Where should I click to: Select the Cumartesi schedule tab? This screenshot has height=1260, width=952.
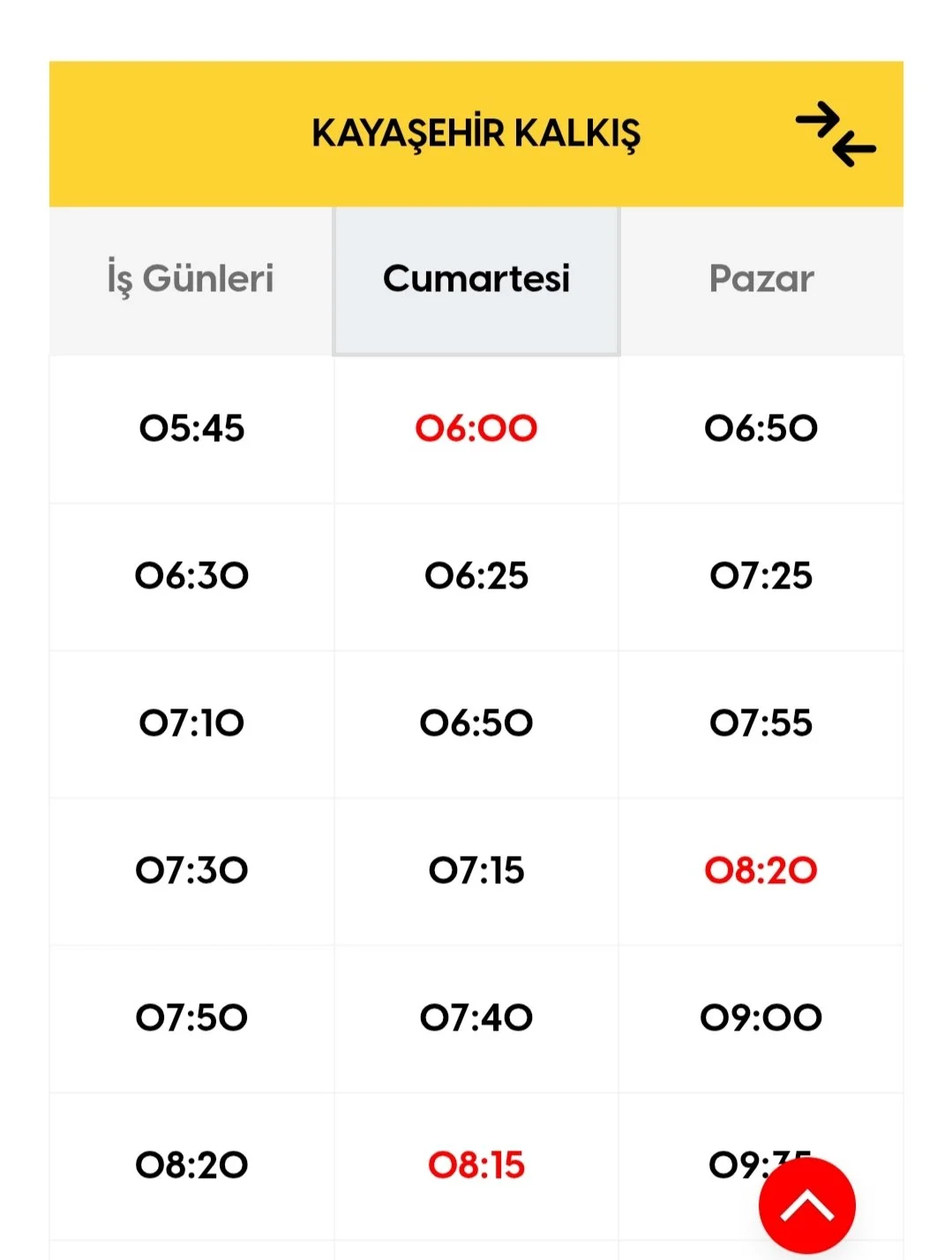tap(476, 280)
